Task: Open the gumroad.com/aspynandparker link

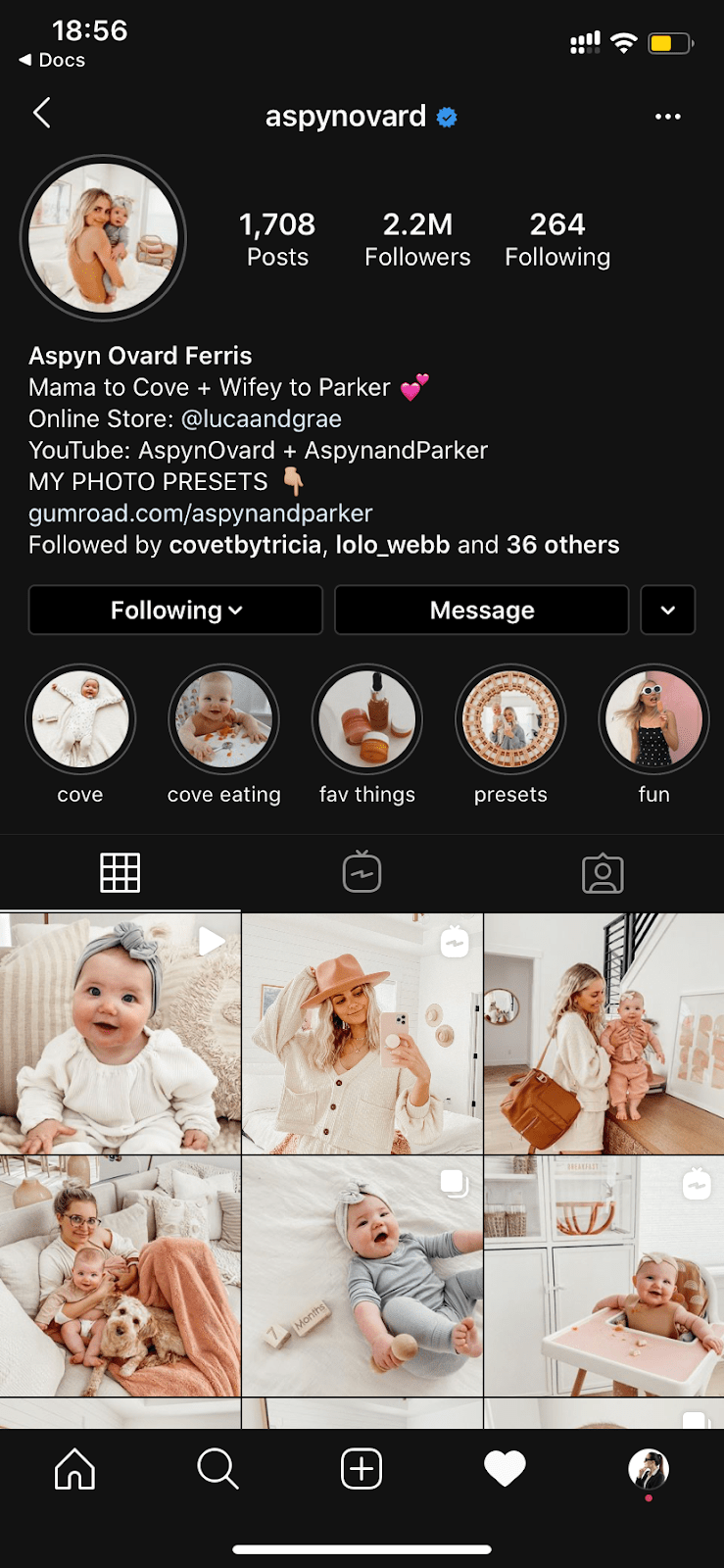Action: pyautogui.click(x=200, y=514)
